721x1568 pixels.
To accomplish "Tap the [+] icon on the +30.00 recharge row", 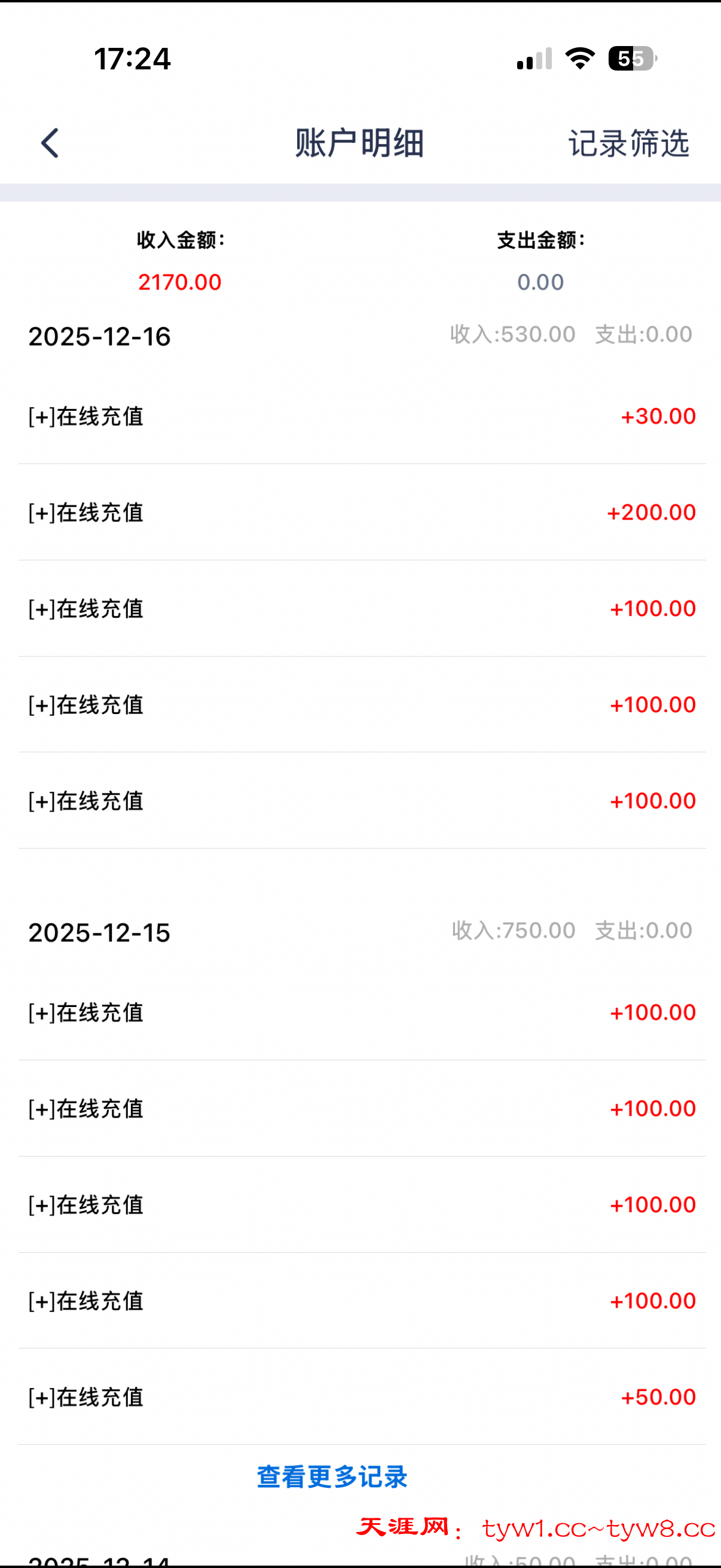I will click(39, 416).
